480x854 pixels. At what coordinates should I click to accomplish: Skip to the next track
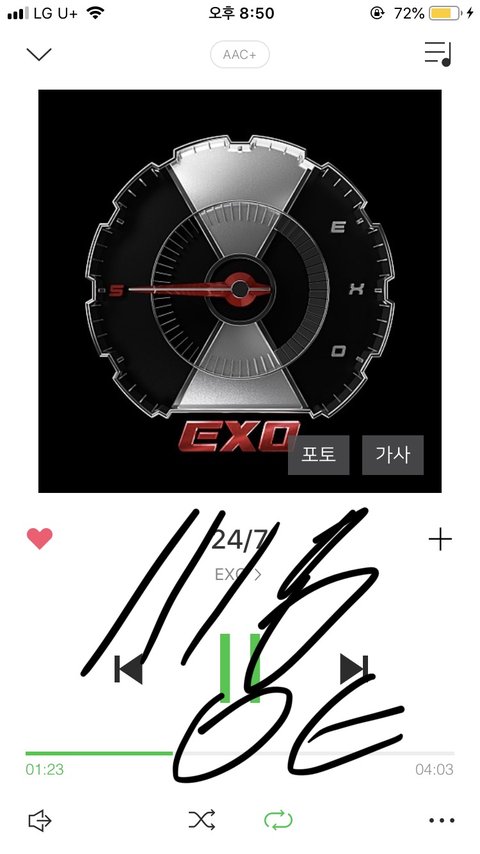tap(354, 669)
